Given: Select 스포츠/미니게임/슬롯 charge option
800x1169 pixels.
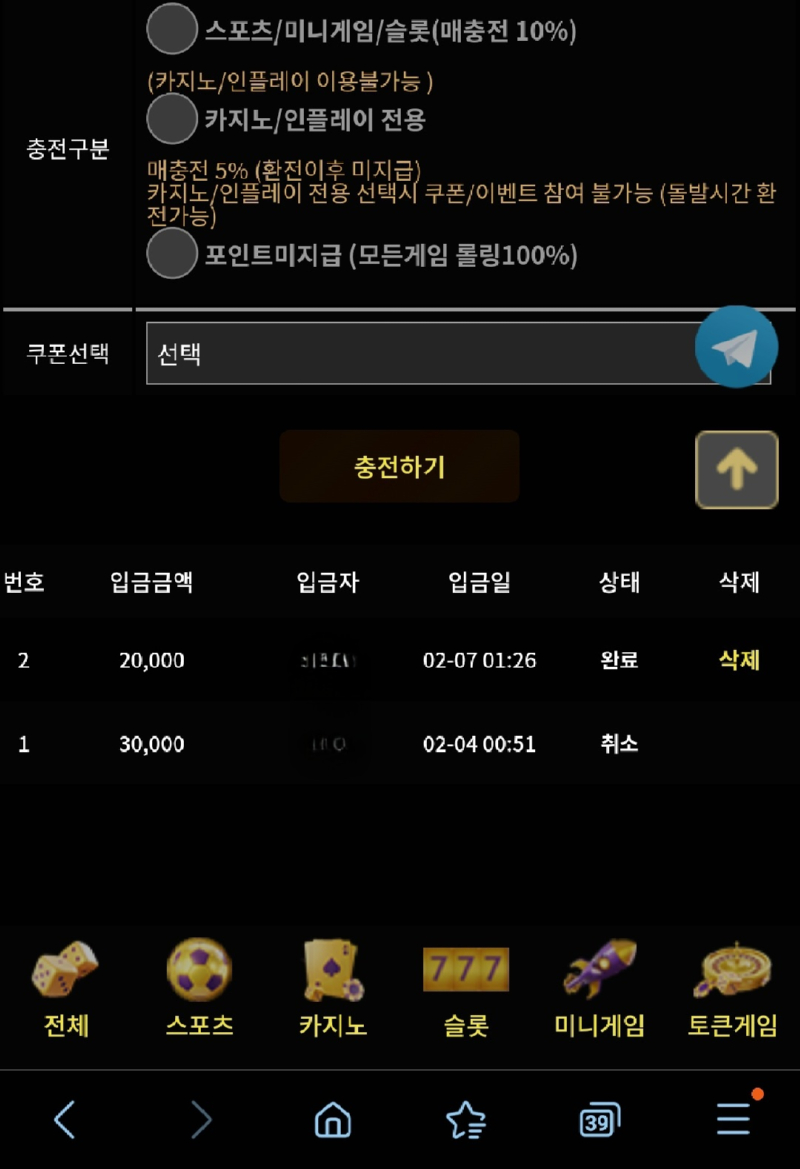Looking at the screenshot, I should point(172,29).
